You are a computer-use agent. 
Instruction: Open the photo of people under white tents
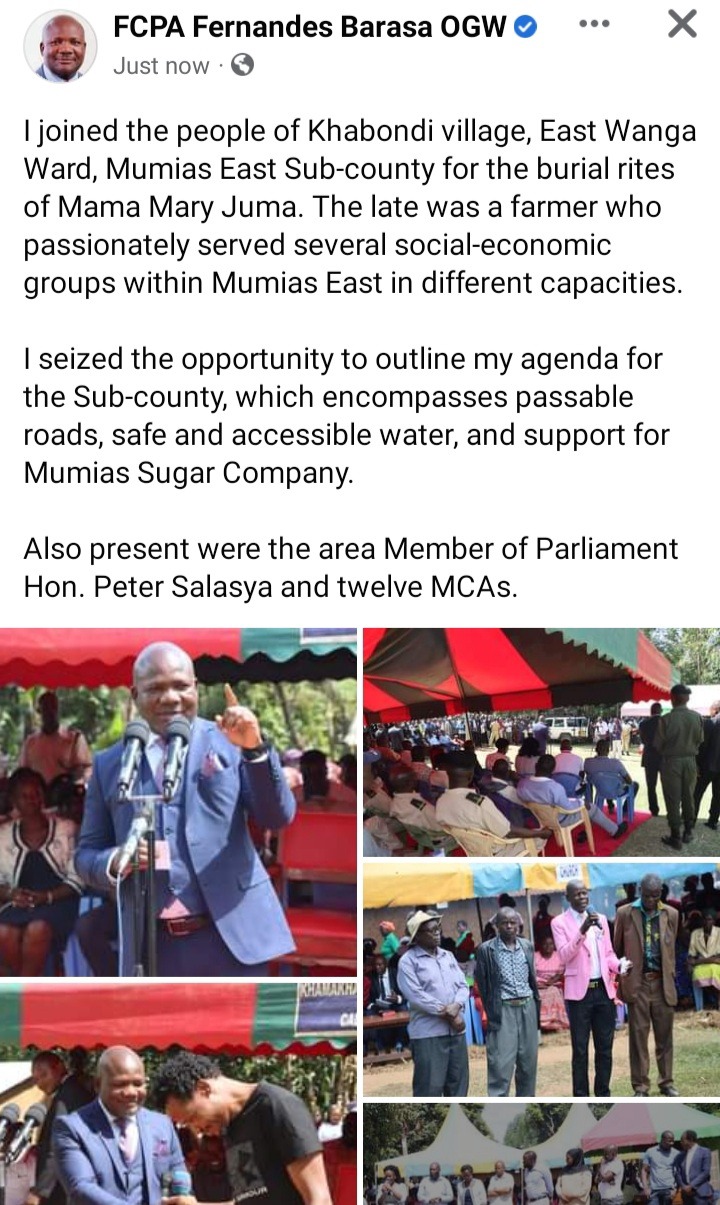[x=541, y=1154]
